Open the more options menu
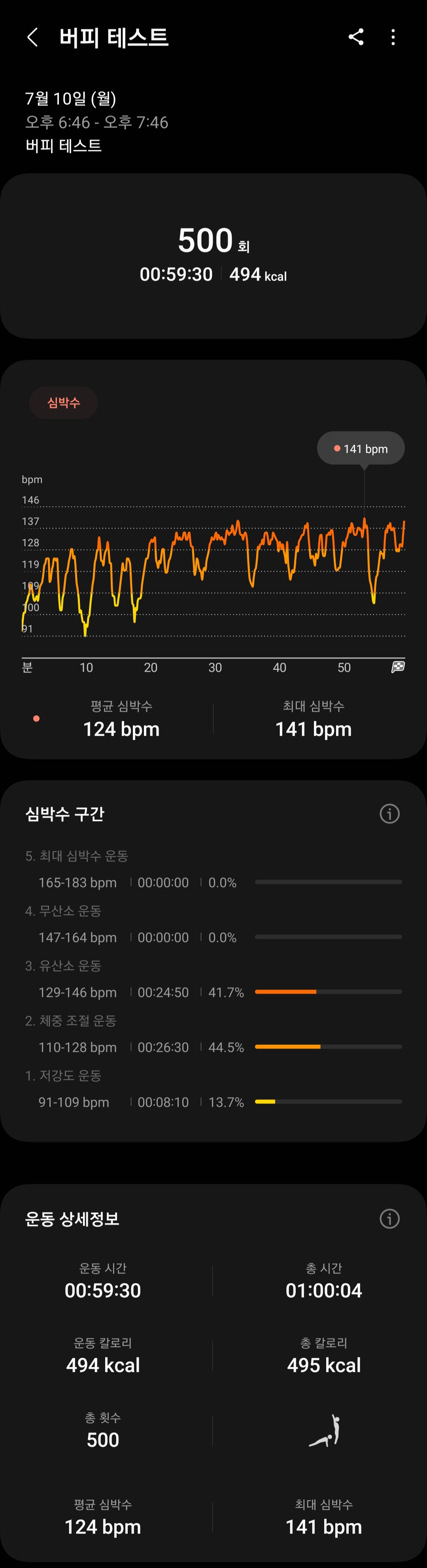The height and width of the screenshot is (1568, 427). [393, 37]
